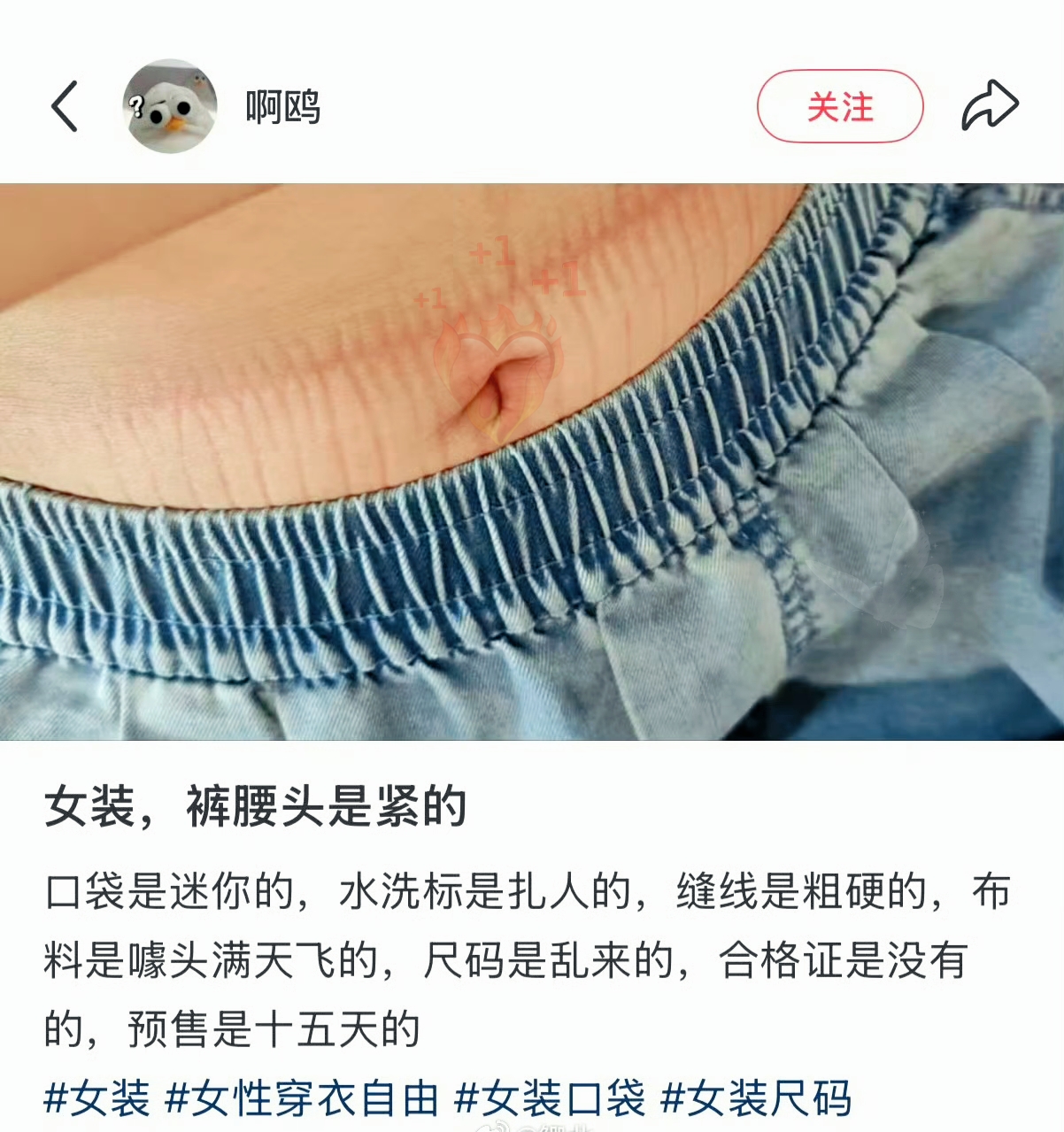Go back using the arrow icon
1064x1132 pixels.
(x=65, y=106)
